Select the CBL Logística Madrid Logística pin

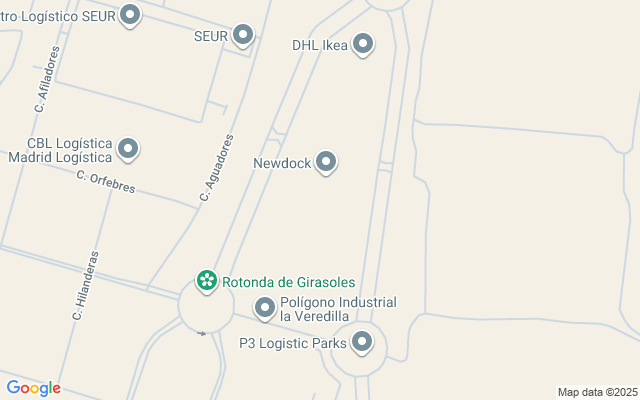coord(127,150)
